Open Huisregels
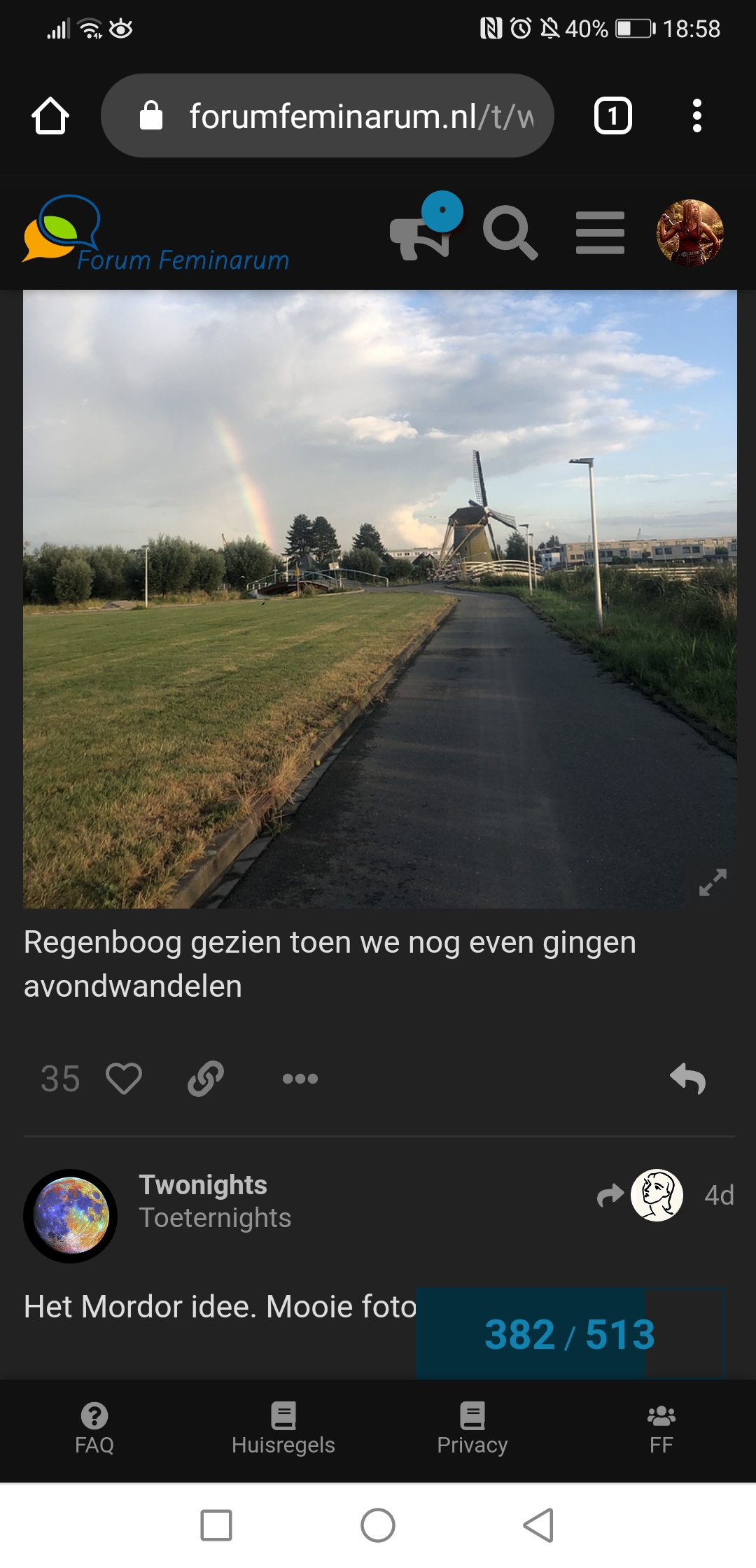 [x=283, y=1429]
